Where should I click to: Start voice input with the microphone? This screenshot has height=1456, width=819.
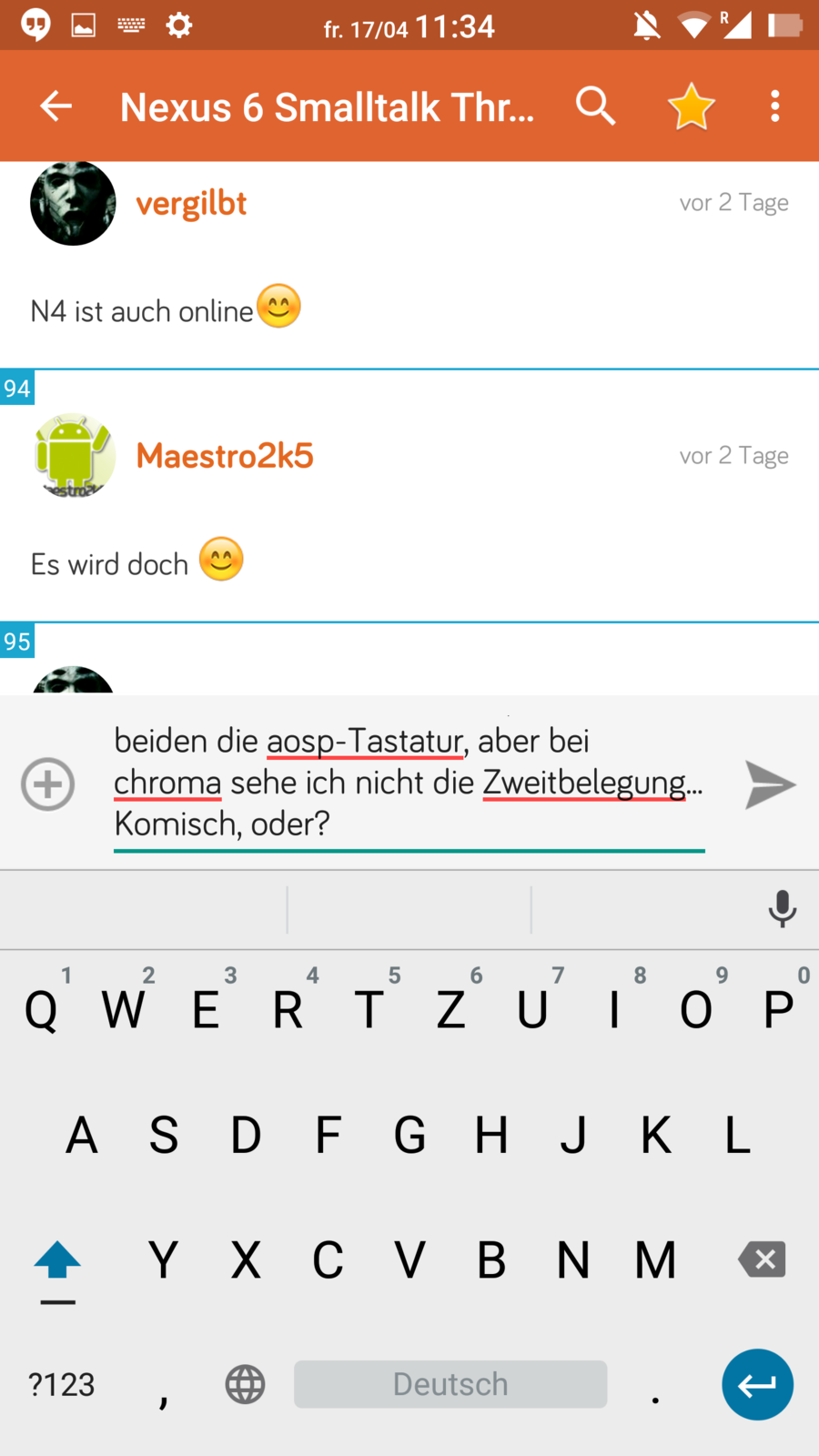click(x=782, y=909)
